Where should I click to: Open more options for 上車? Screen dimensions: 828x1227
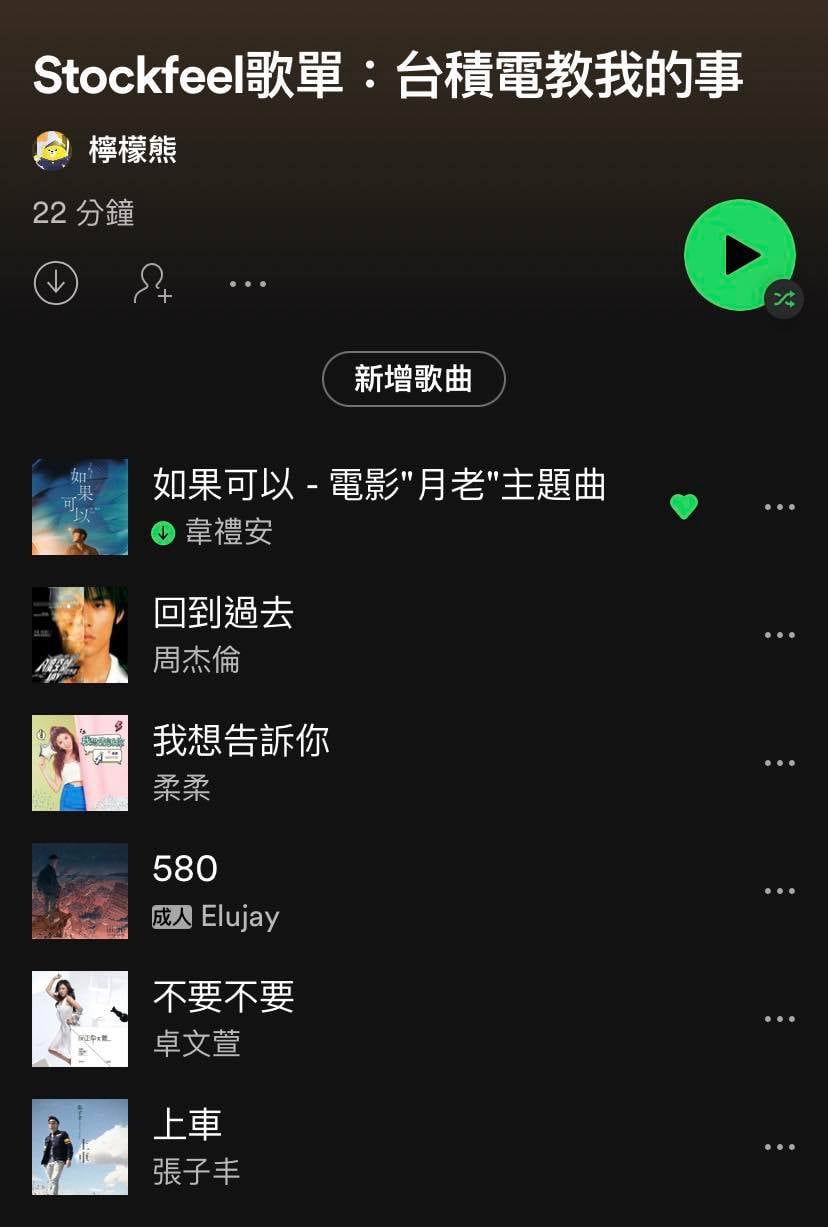tap(779, 1147)
